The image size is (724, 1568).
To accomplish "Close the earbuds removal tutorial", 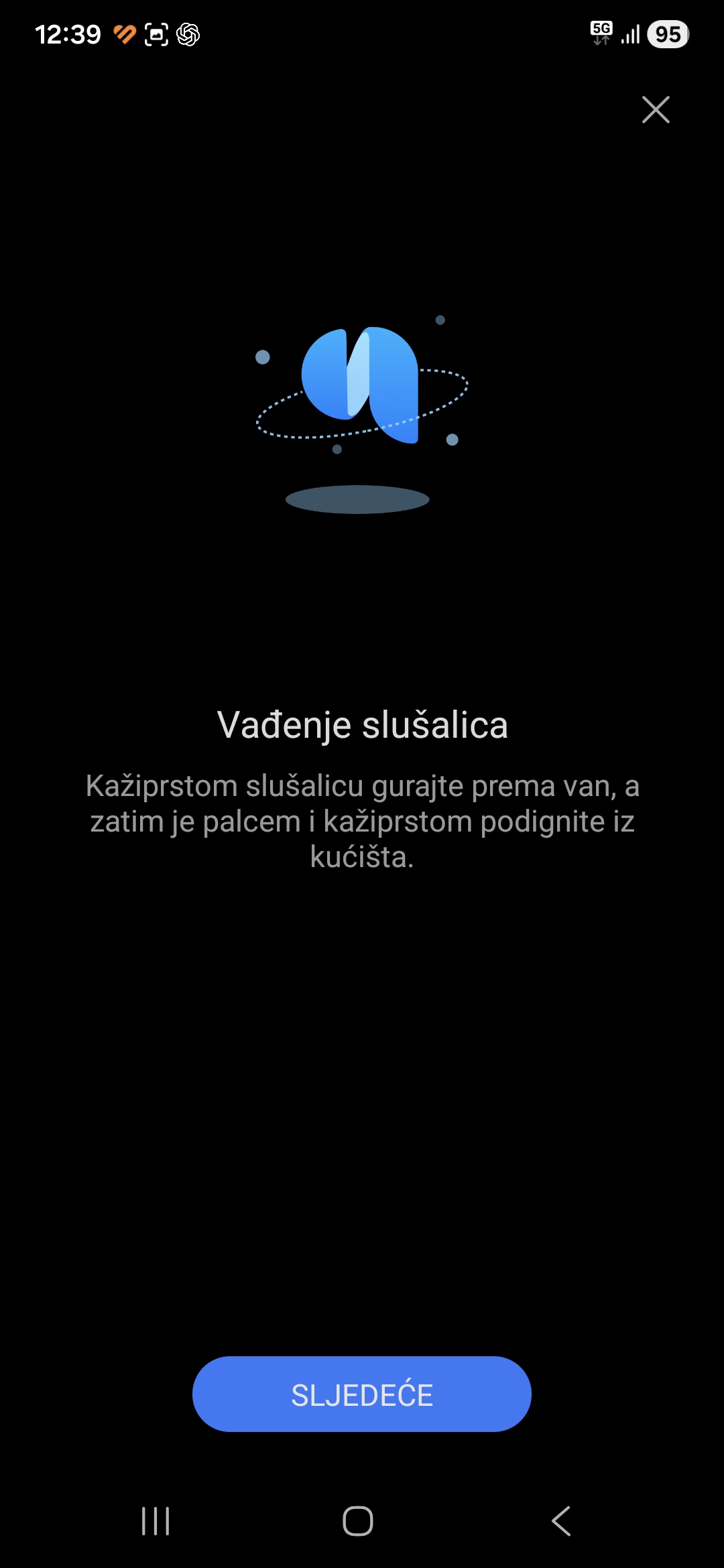I will click(x=656, y=110).
